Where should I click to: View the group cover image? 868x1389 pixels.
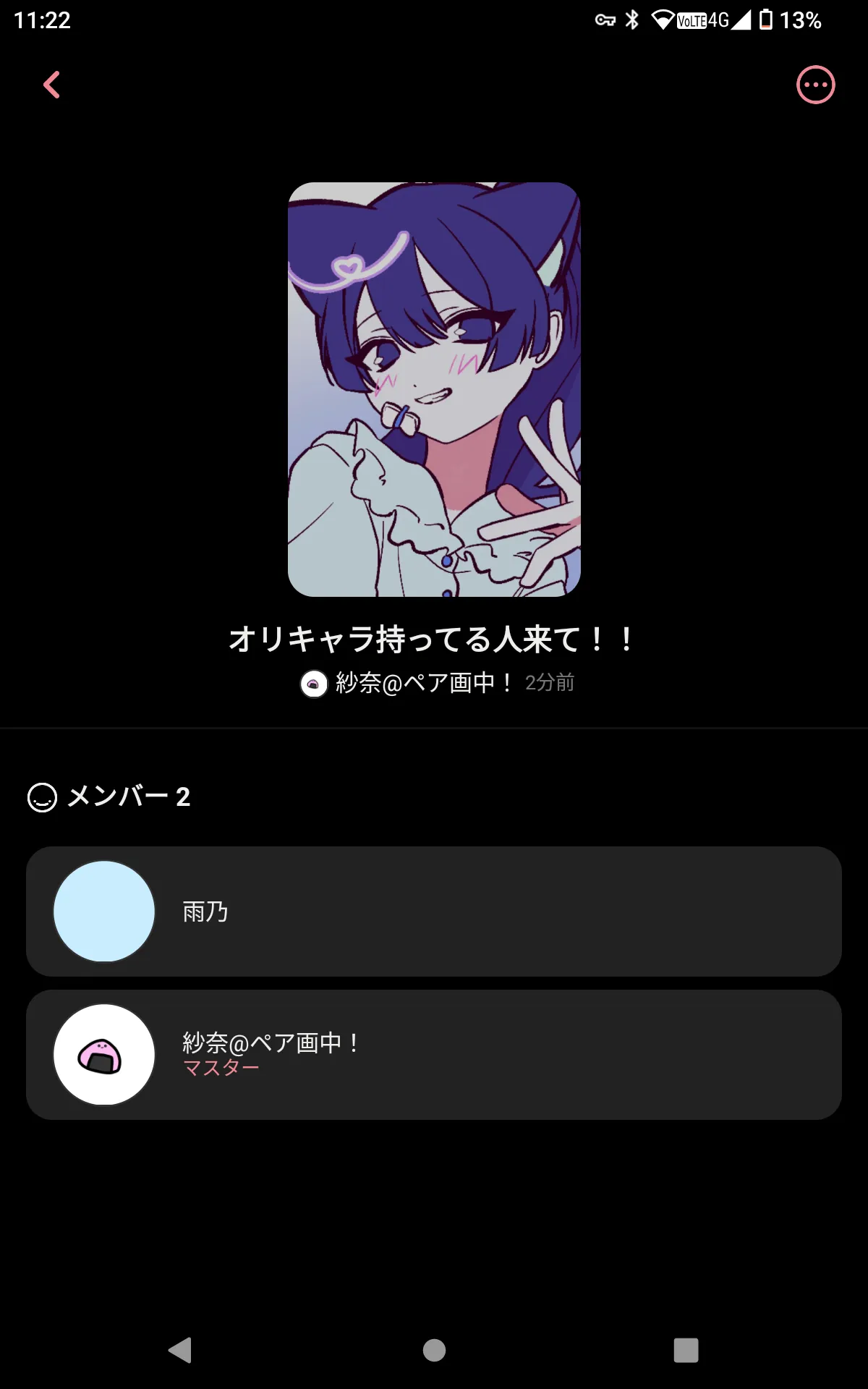pyautogui.click(x=434, y=389)
